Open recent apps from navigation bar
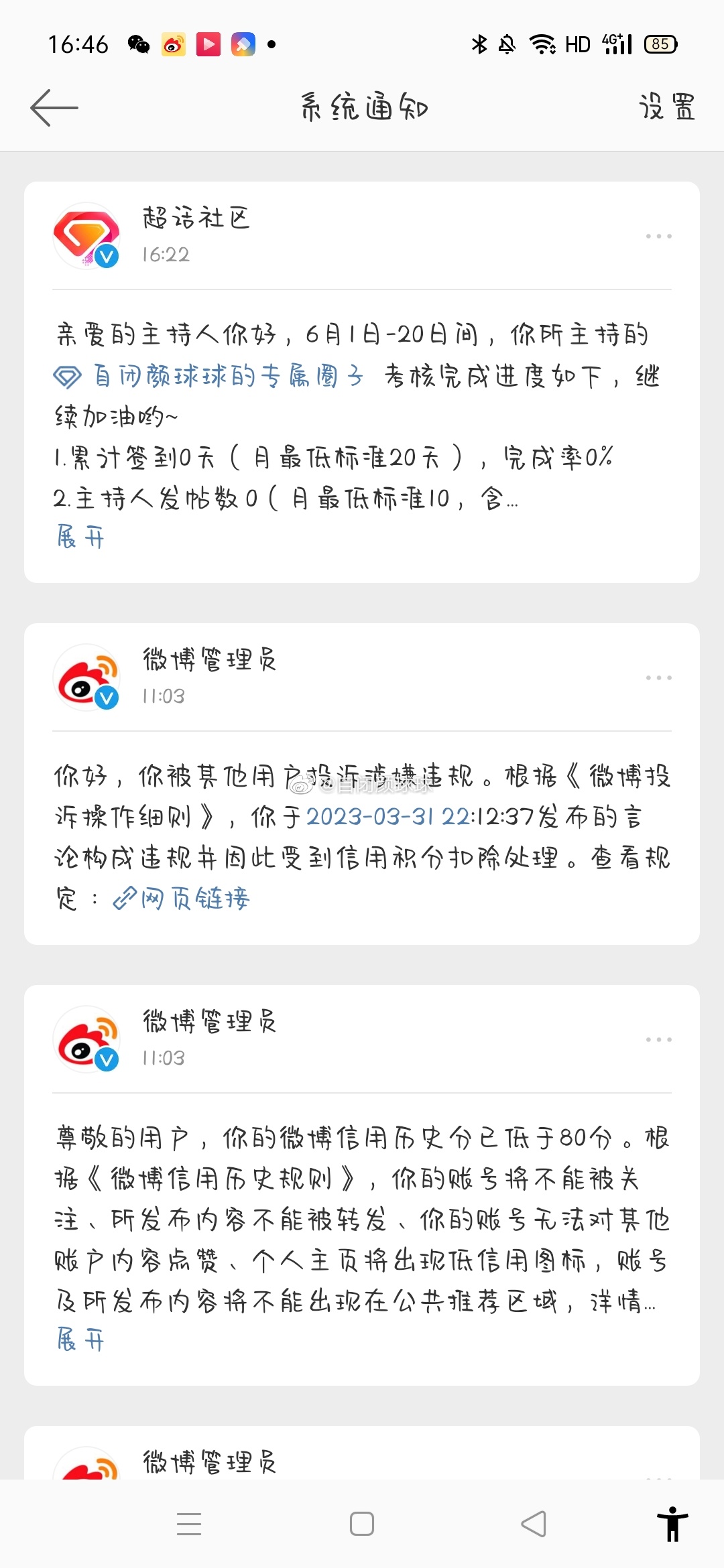 click(189, 1524)
